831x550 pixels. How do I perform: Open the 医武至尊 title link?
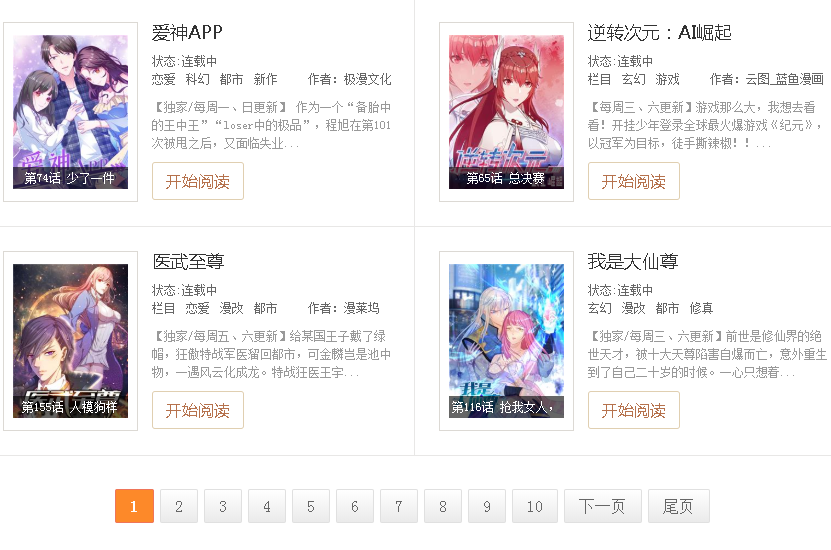tap(188, 262)
